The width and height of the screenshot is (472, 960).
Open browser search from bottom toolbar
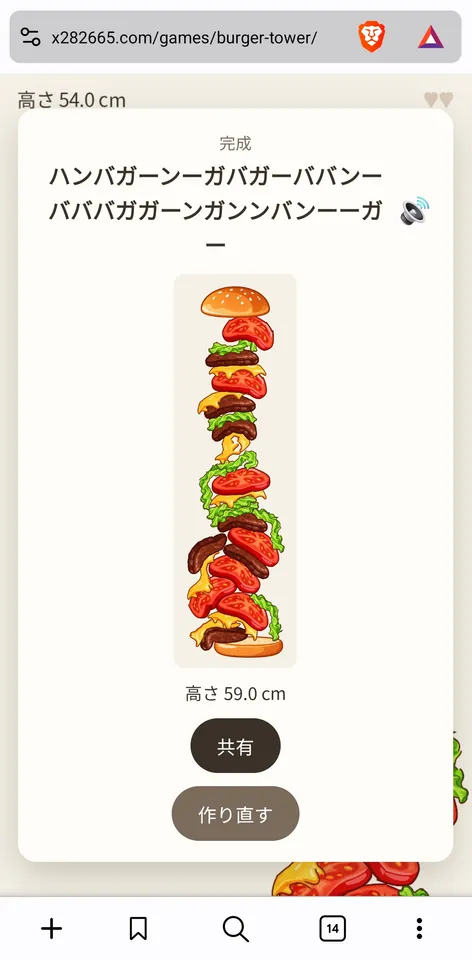(236, 929)
